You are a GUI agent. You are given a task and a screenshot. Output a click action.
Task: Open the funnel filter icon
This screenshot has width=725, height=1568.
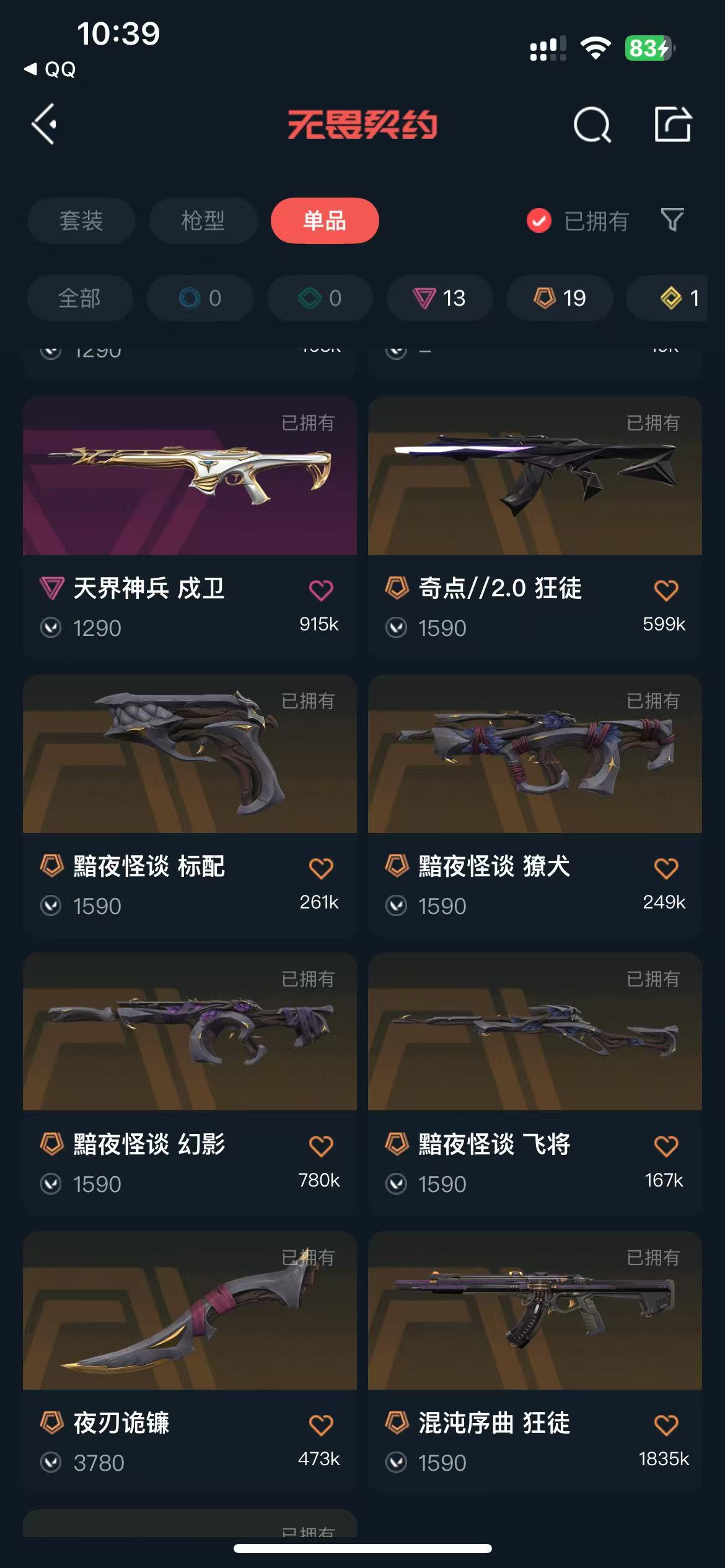click(672, 220)
